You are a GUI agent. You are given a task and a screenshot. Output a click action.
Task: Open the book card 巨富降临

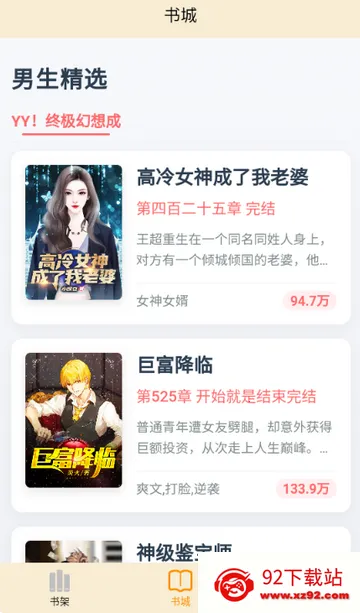(x=181, y=425)
